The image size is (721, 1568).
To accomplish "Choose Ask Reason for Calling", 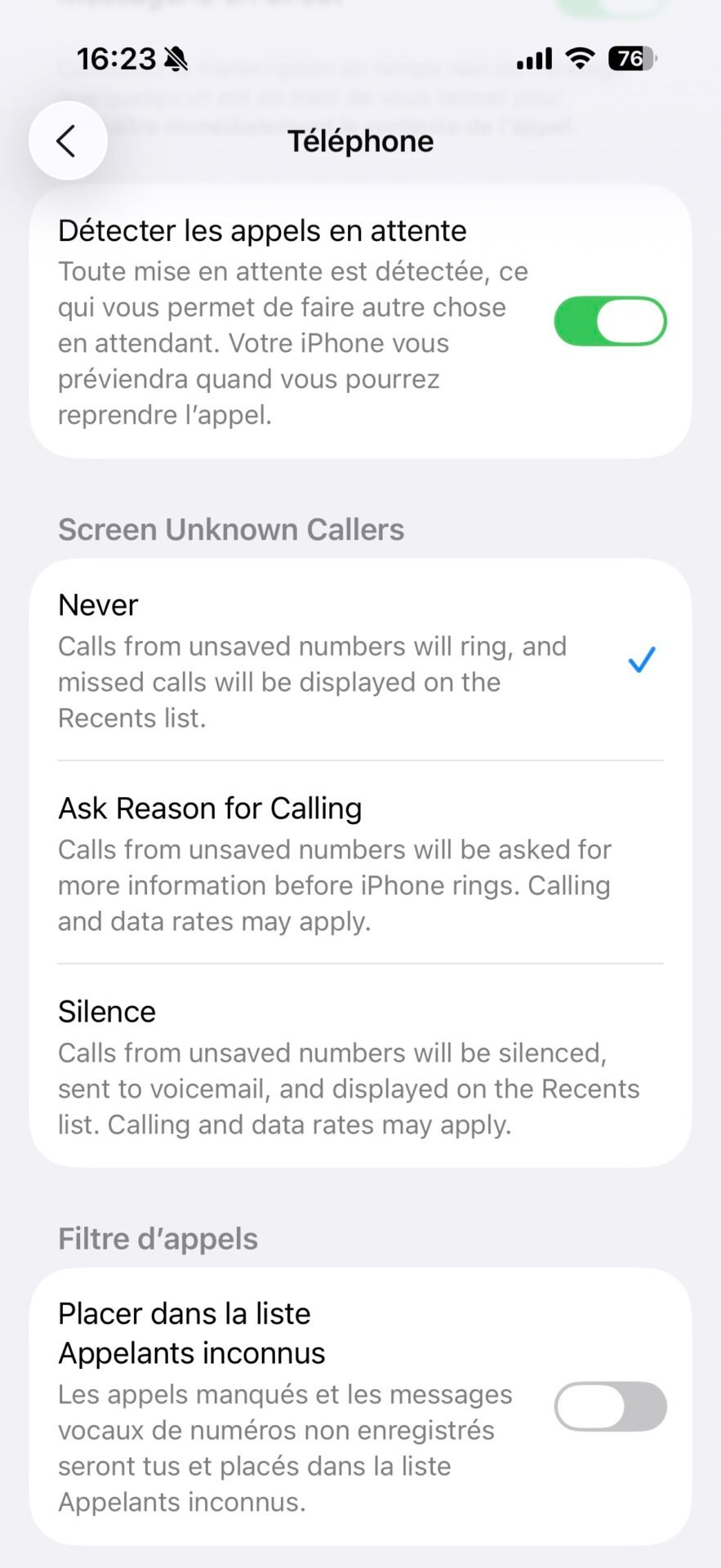I will 360,862.
